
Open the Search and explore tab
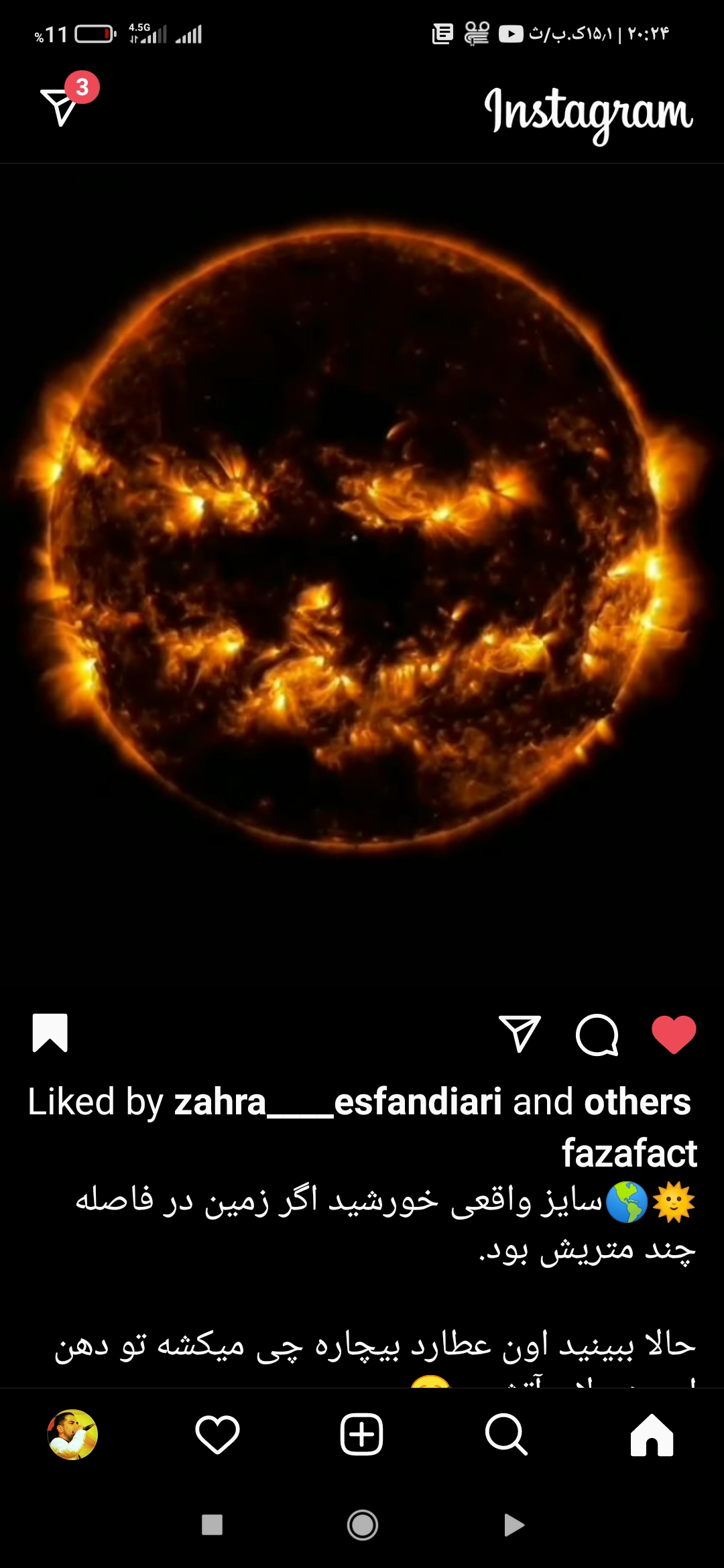(506, 1435)
